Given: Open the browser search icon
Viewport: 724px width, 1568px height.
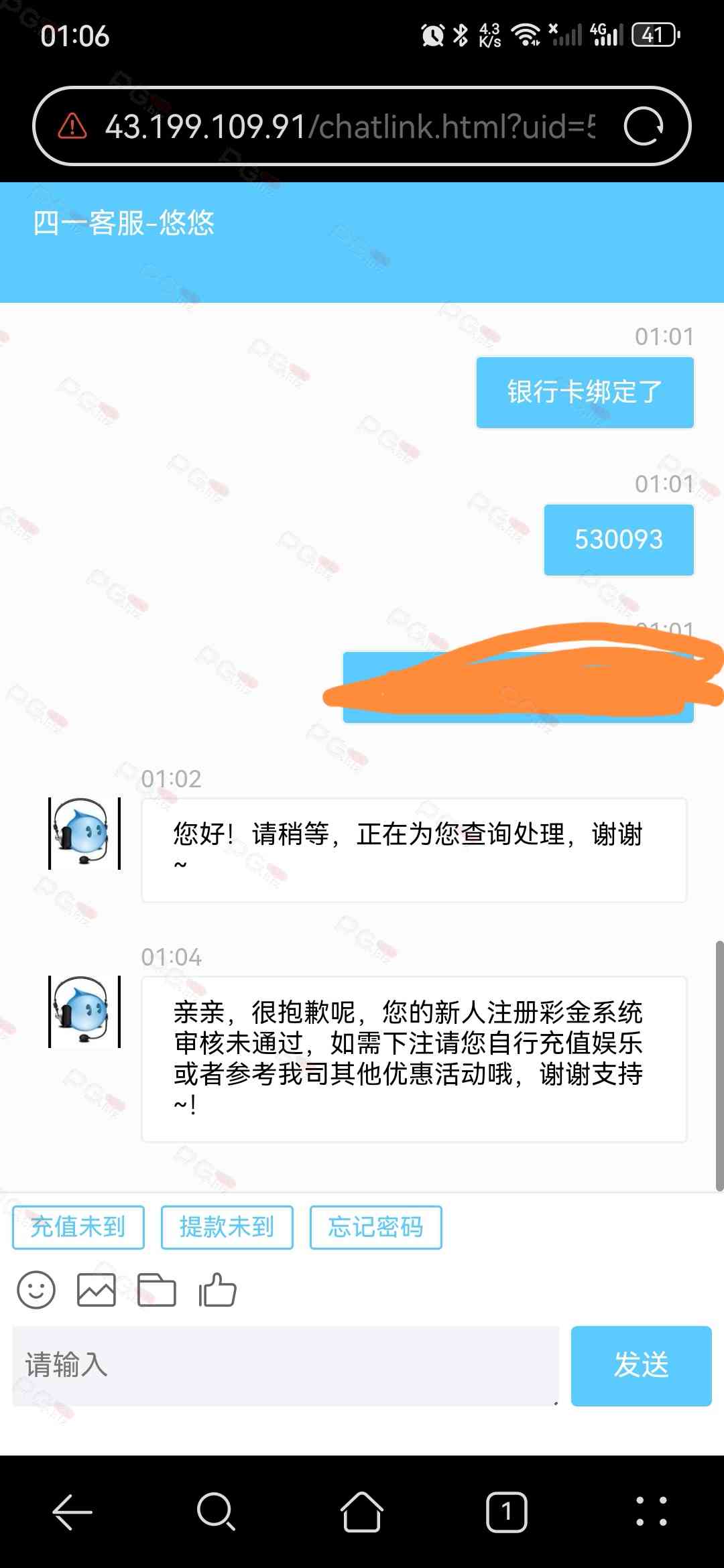Looking at the screenshot, I should (x=216, y=1512).
